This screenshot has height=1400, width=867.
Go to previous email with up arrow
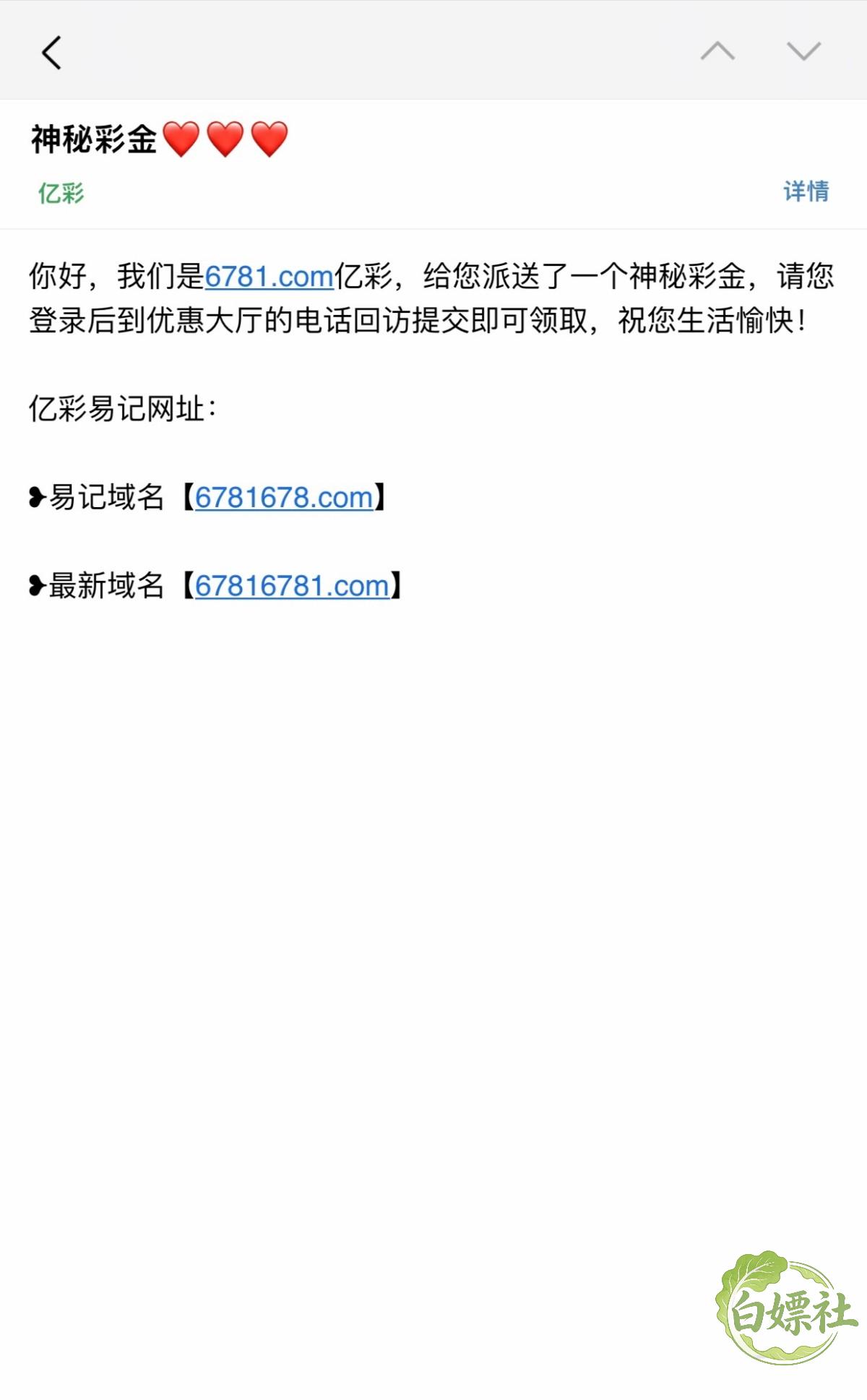pos(717,51)
